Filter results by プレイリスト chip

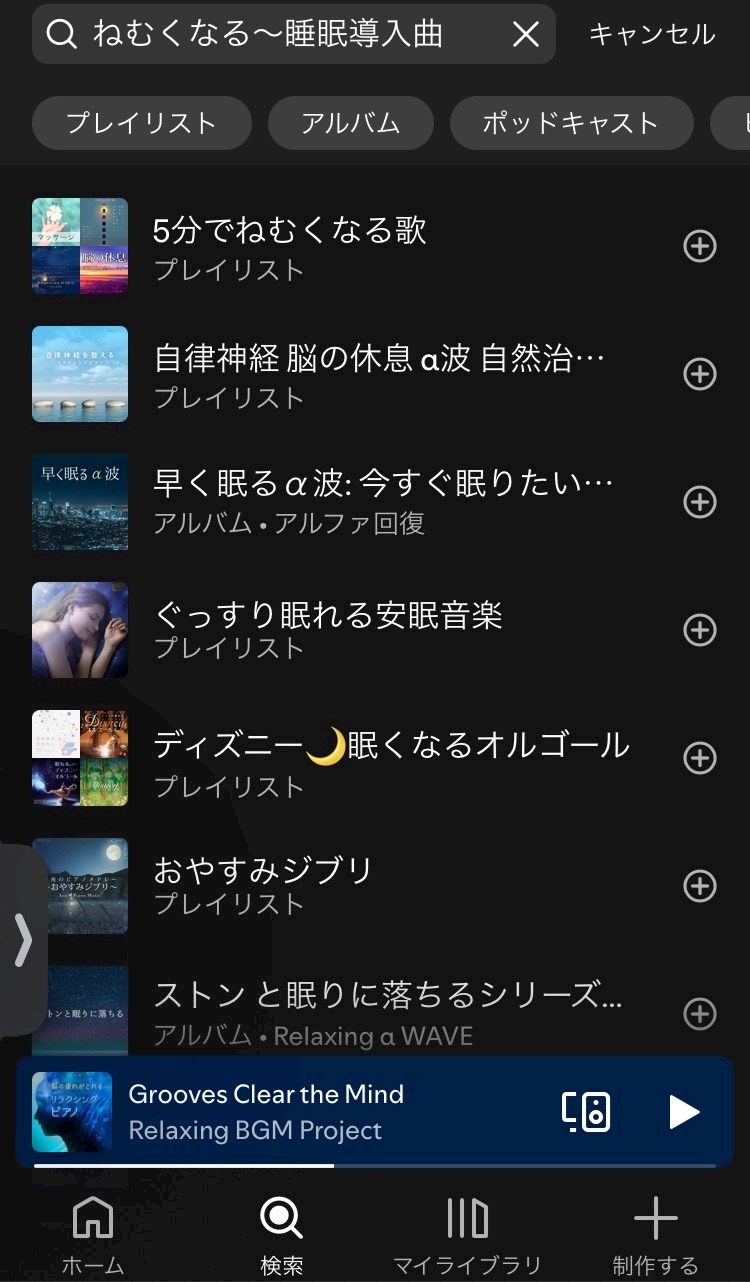tap(141, 123)
